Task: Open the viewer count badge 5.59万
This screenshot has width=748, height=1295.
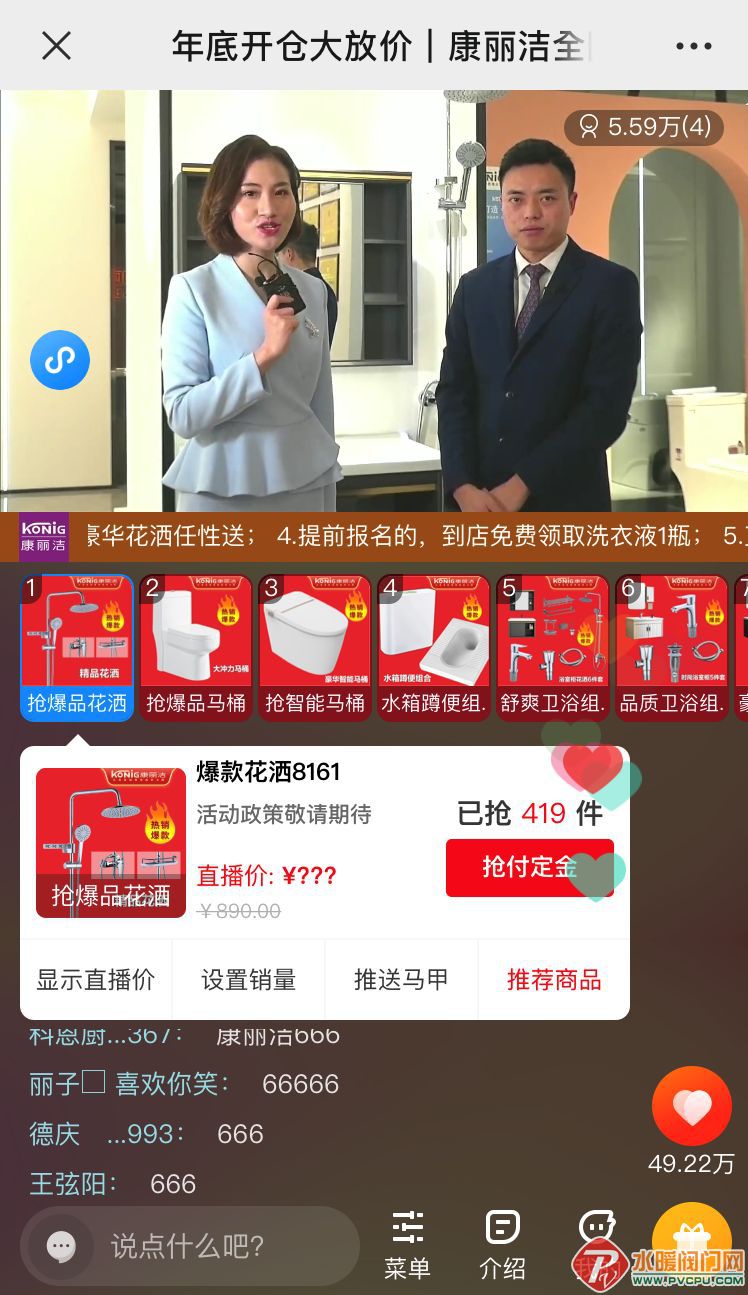Action: point(645,126)
